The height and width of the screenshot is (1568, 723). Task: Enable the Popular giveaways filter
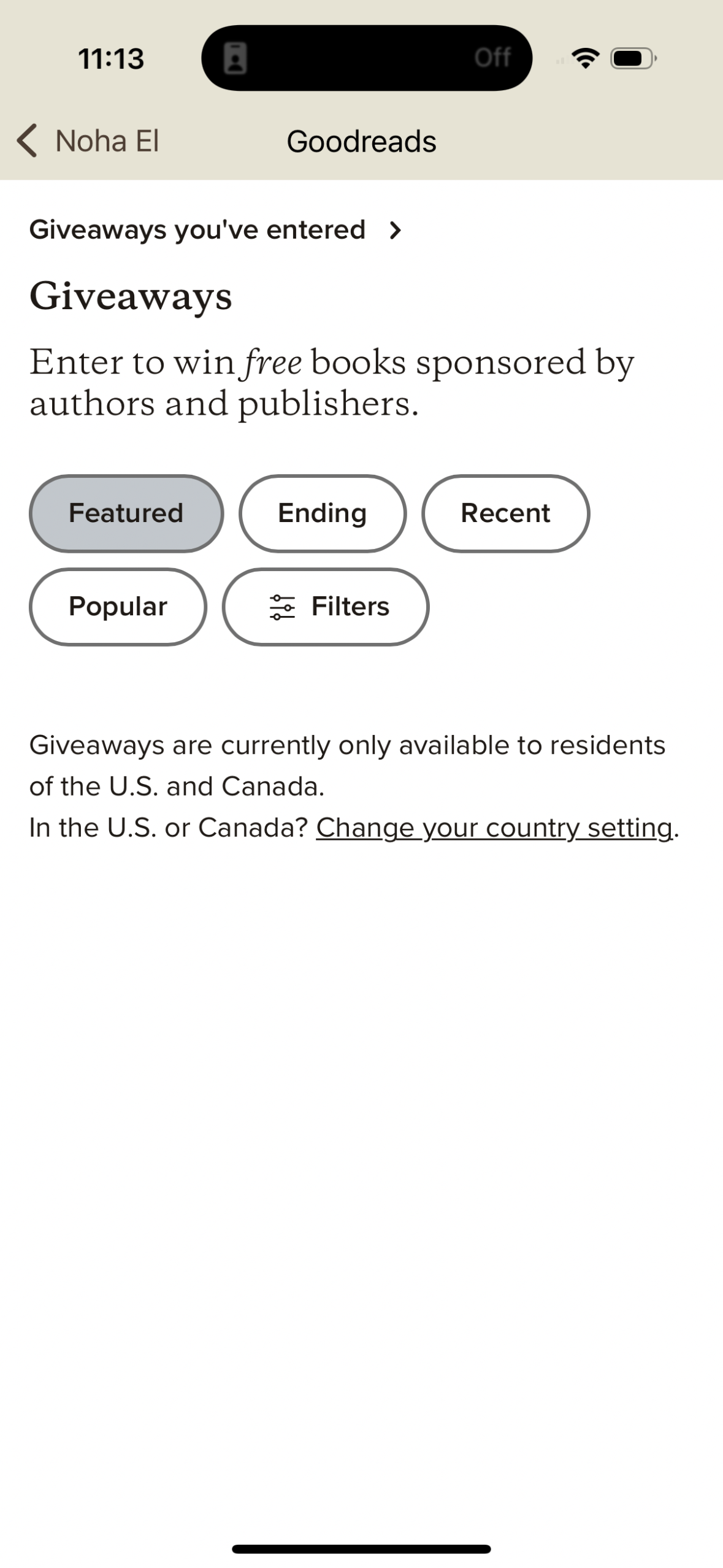point(118,606)
